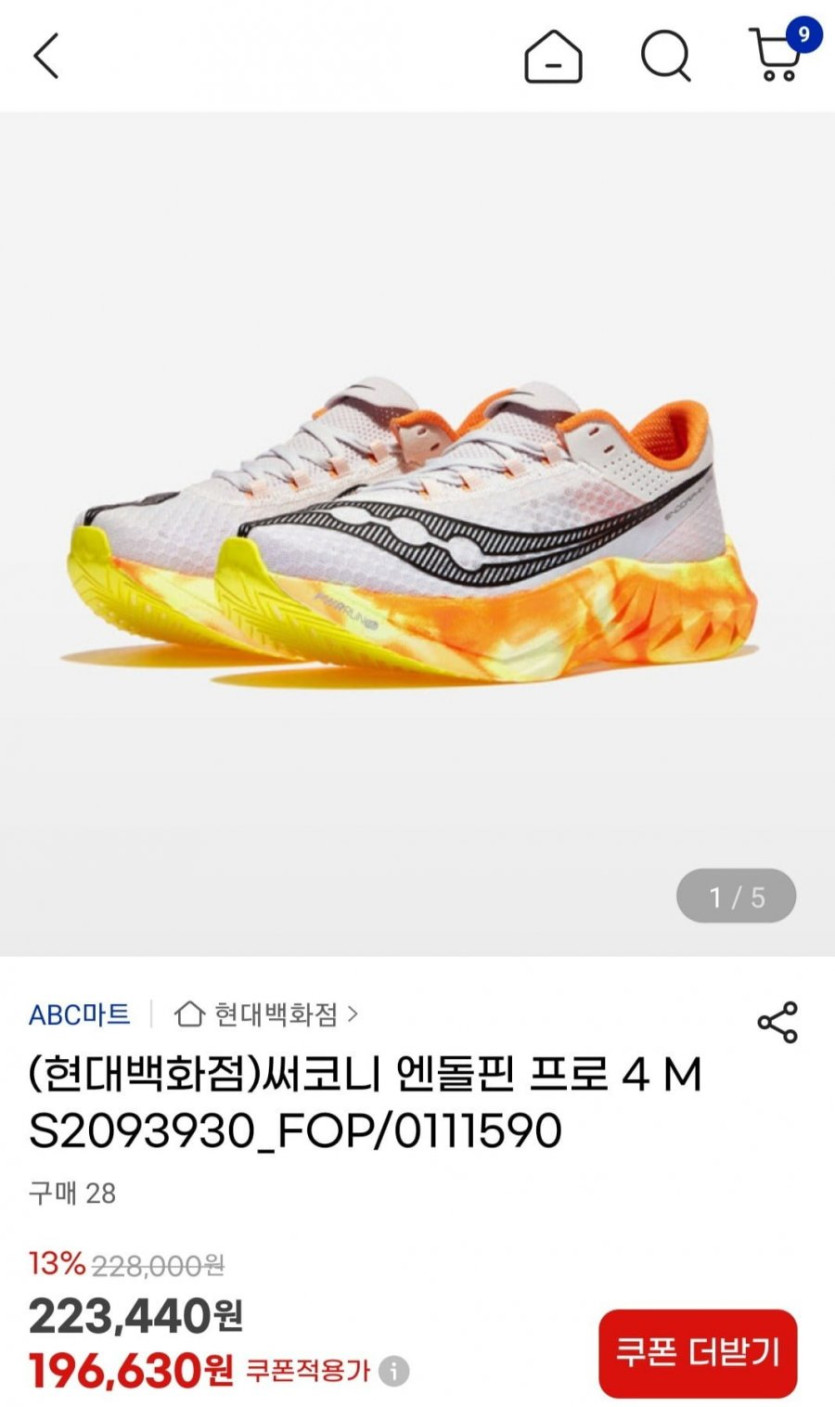835x1407 pixels.
Task: Share this product
Action: pyautogui.click(x=777, y=1022)
